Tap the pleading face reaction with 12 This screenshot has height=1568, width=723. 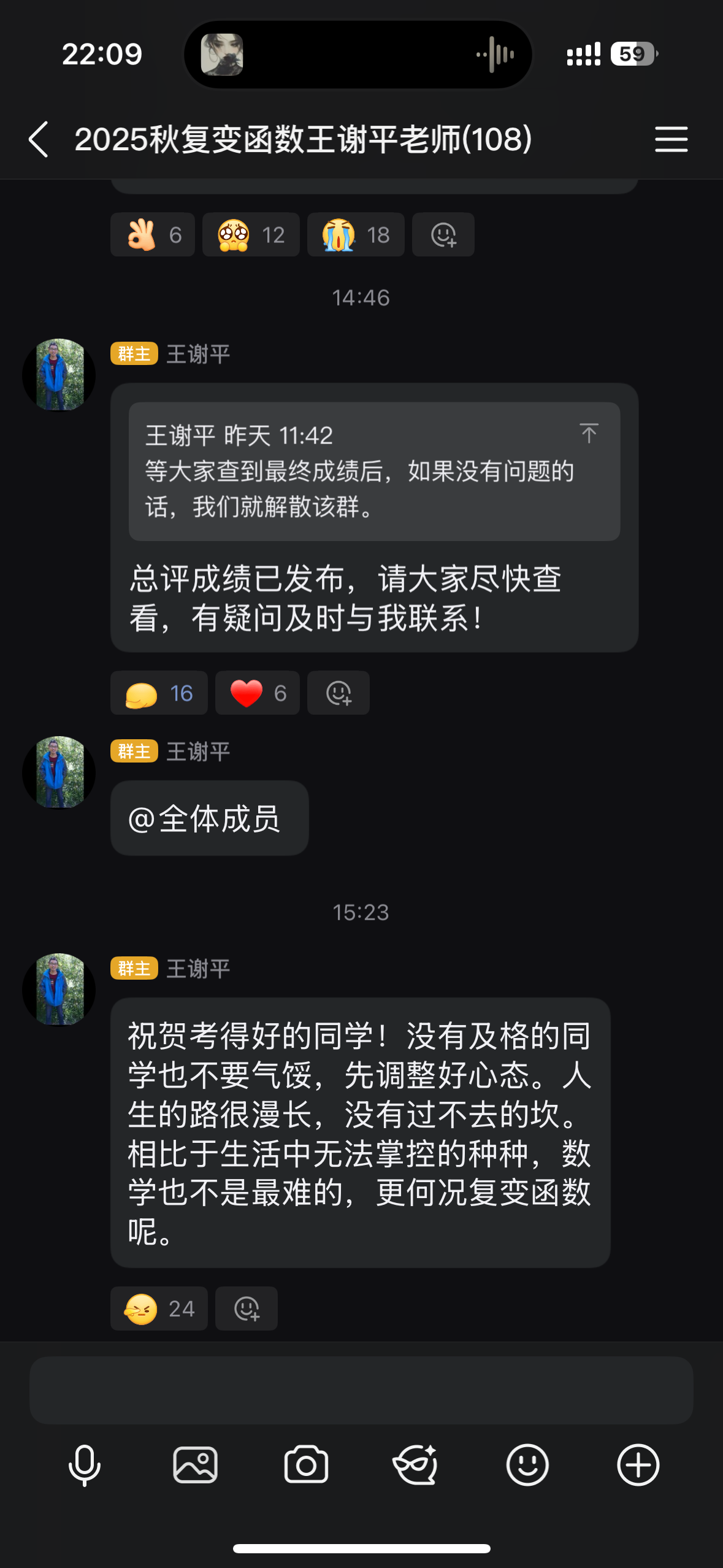[251, 235]
